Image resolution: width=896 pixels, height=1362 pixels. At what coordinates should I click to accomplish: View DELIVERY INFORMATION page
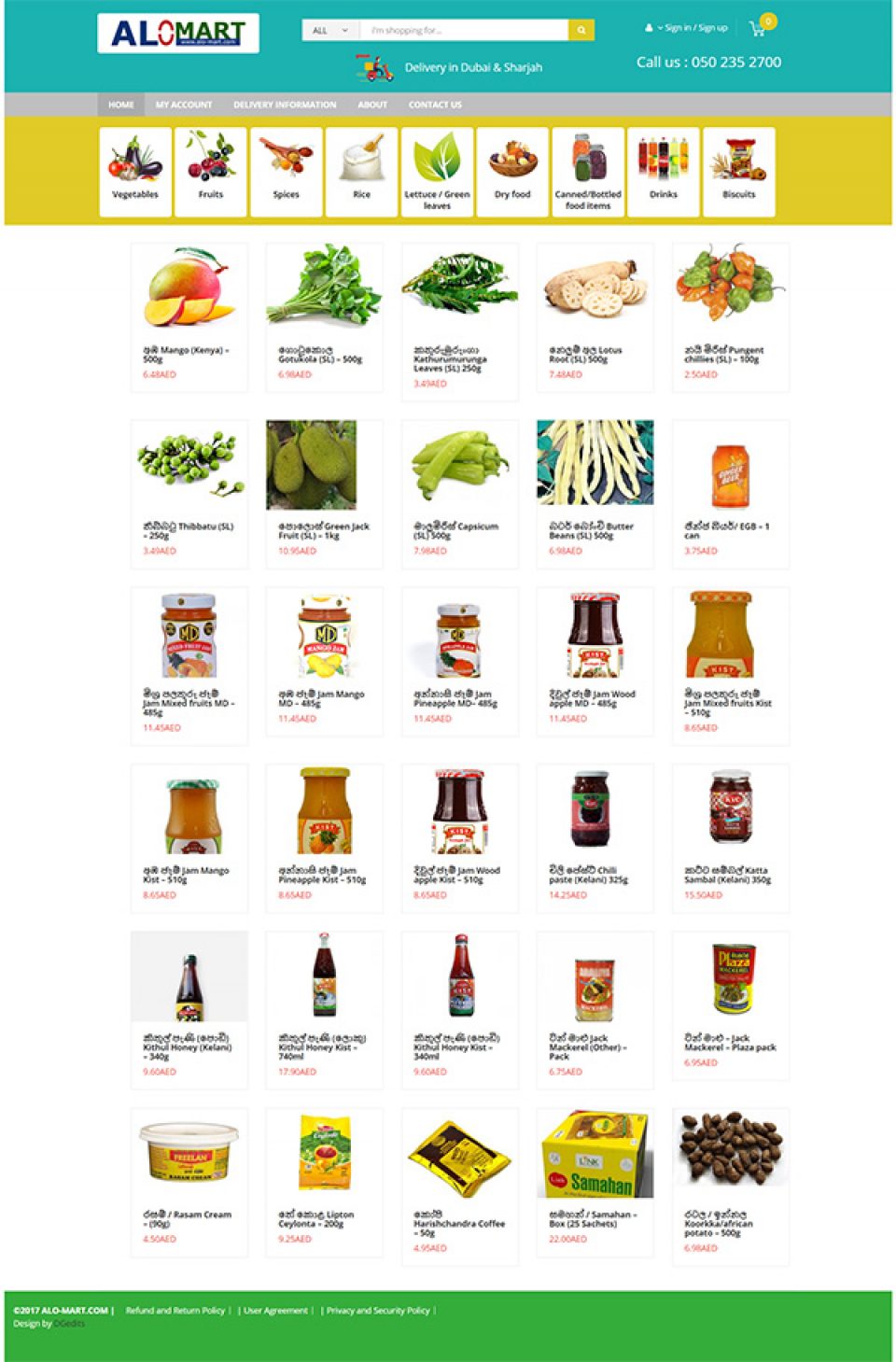coord(285,105)
